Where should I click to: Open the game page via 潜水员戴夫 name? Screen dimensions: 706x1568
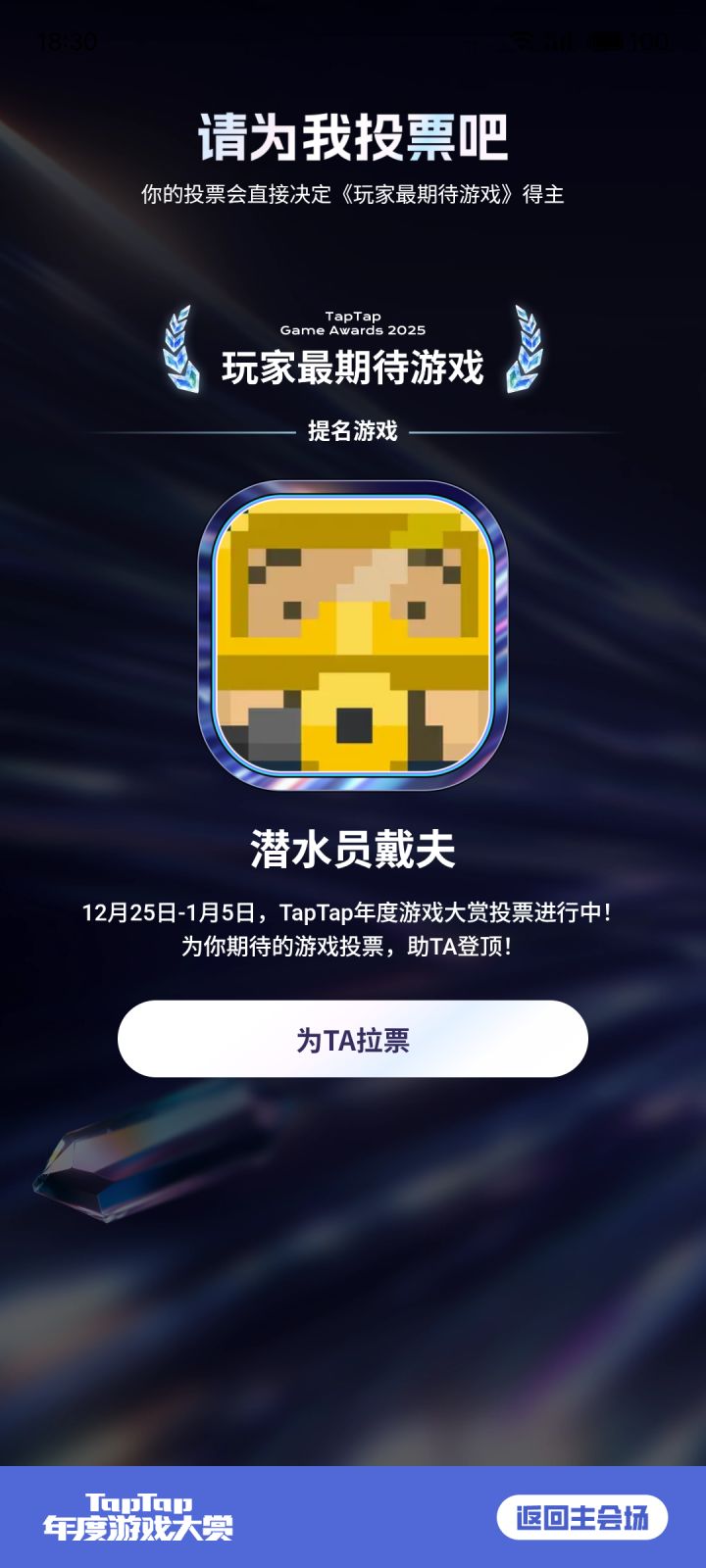pyautogui.click(x=353, y=851)
